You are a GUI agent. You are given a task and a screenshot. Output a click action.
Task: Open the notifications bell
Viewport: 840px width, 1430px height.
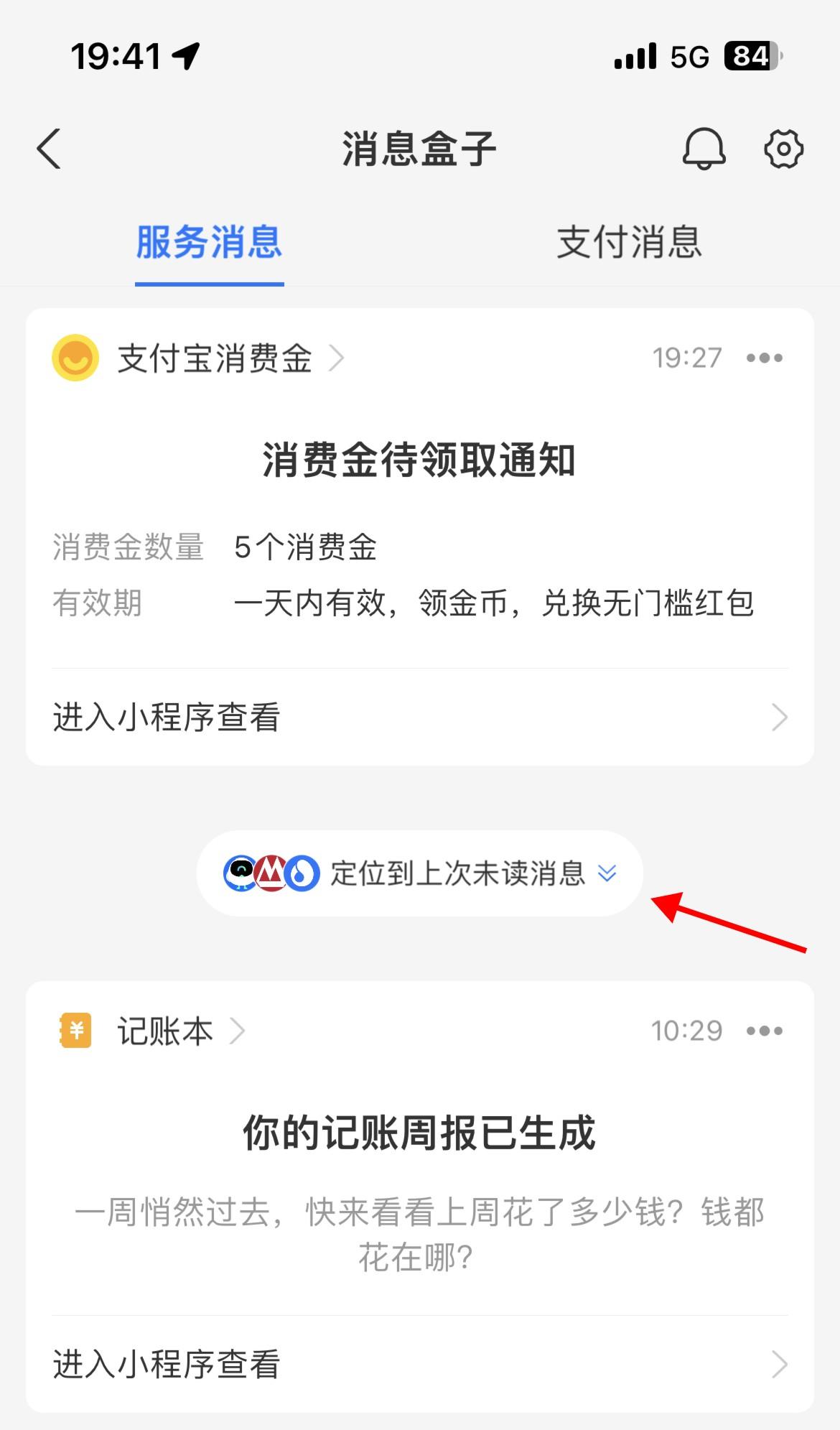pyautogui.click(x=704, y=149)
